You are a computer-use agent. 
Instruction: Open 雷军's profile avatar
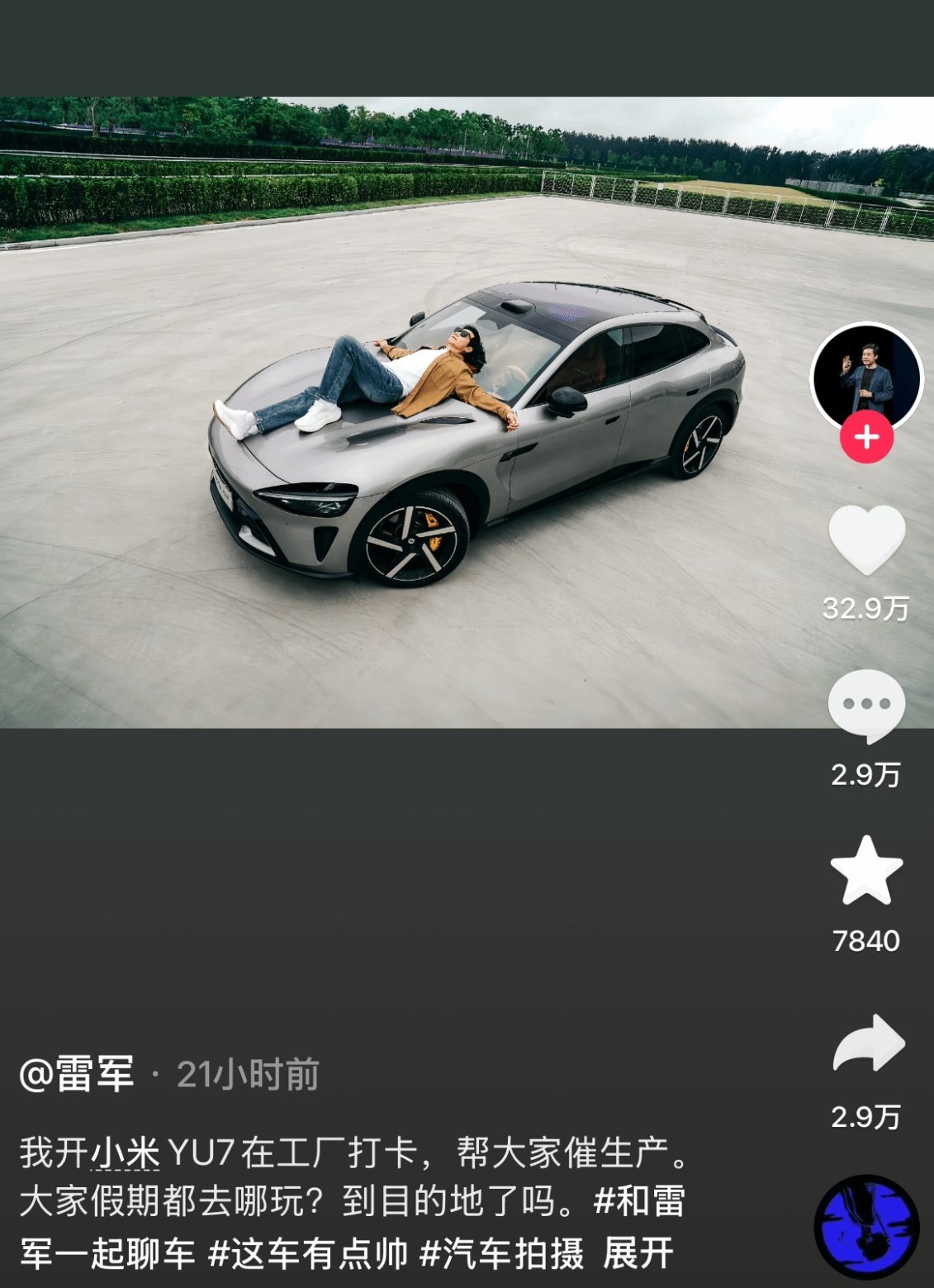point(865,376)
